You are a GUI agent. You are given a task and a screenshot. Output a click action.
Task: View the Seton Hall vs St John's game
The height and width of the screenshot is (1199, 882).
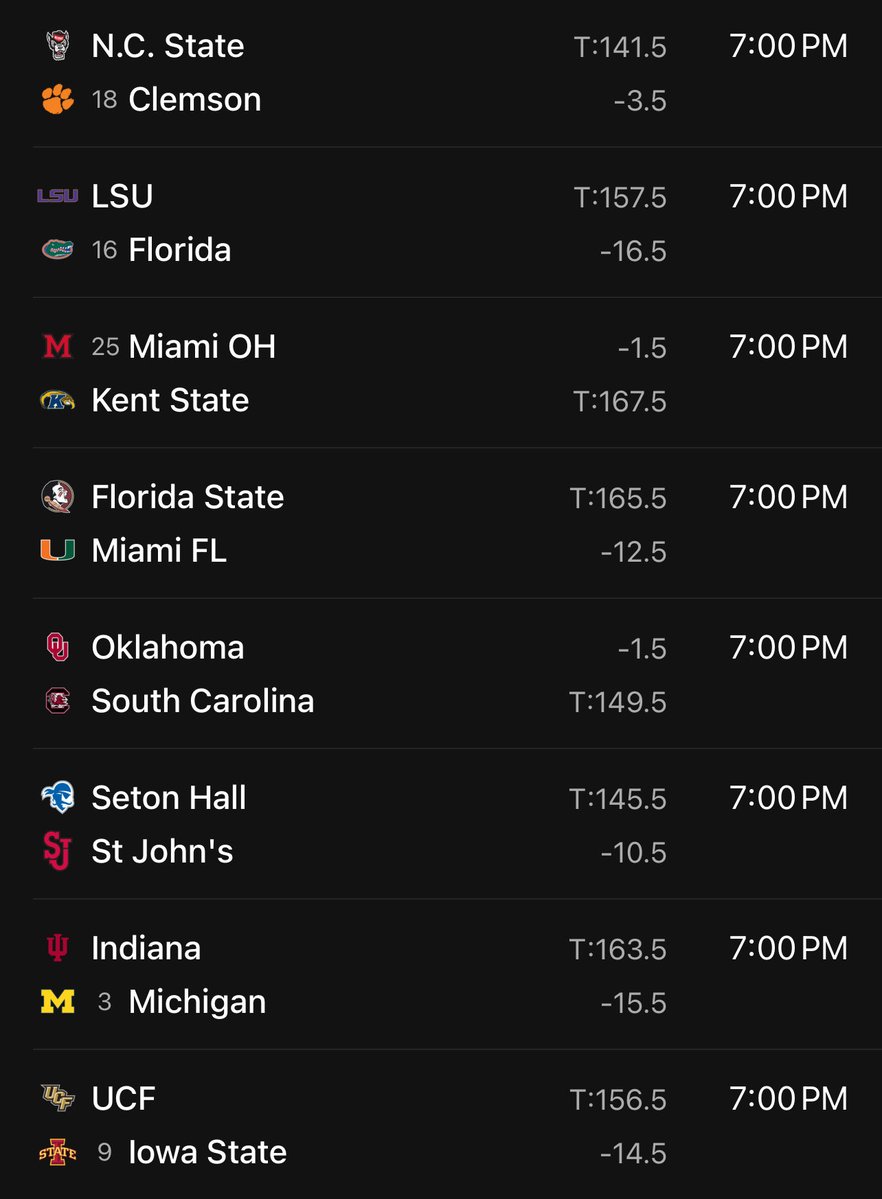(x=440, y=825)
